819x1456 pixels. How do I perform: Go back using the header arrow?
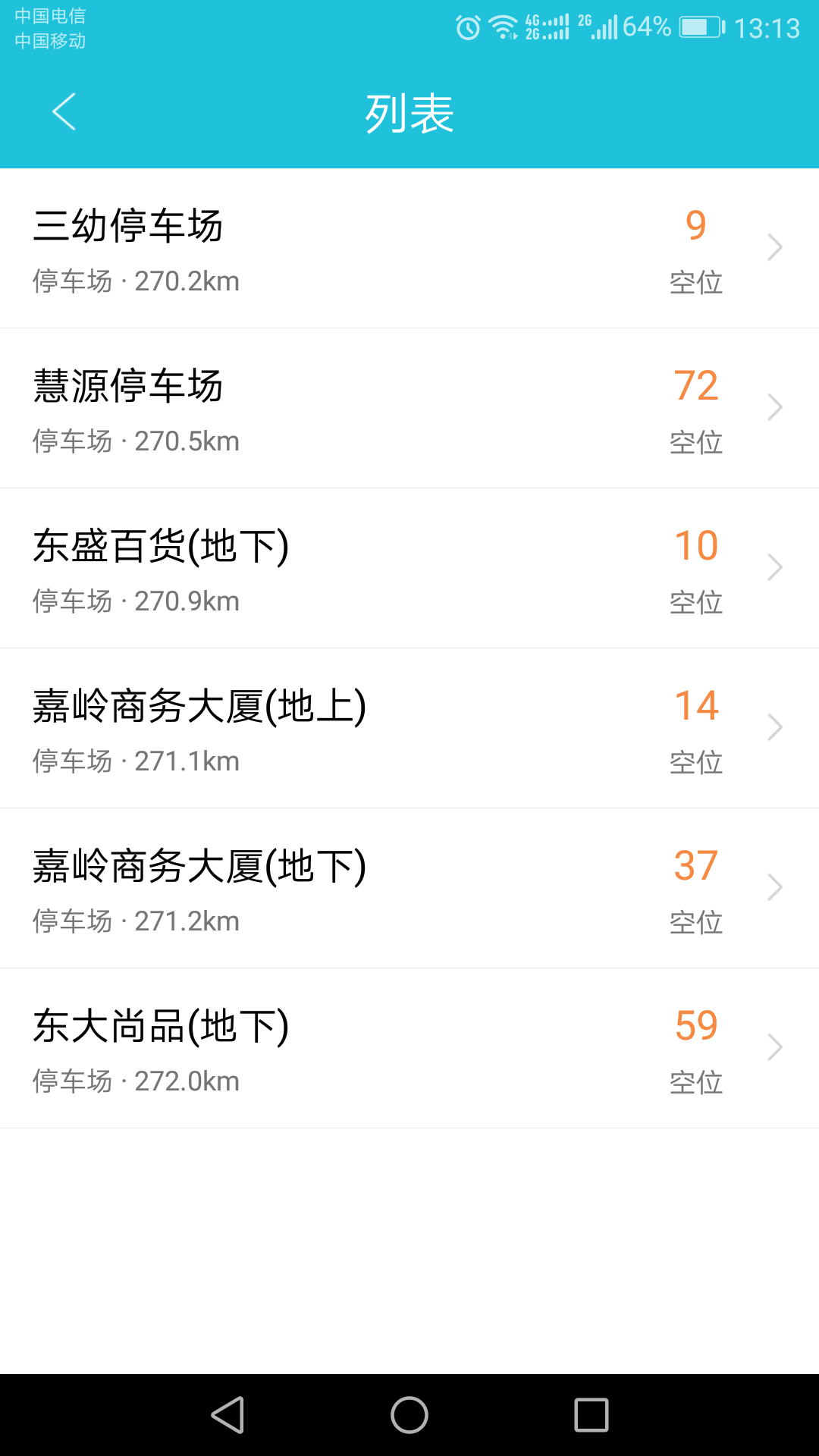click(x=64, y=112)
